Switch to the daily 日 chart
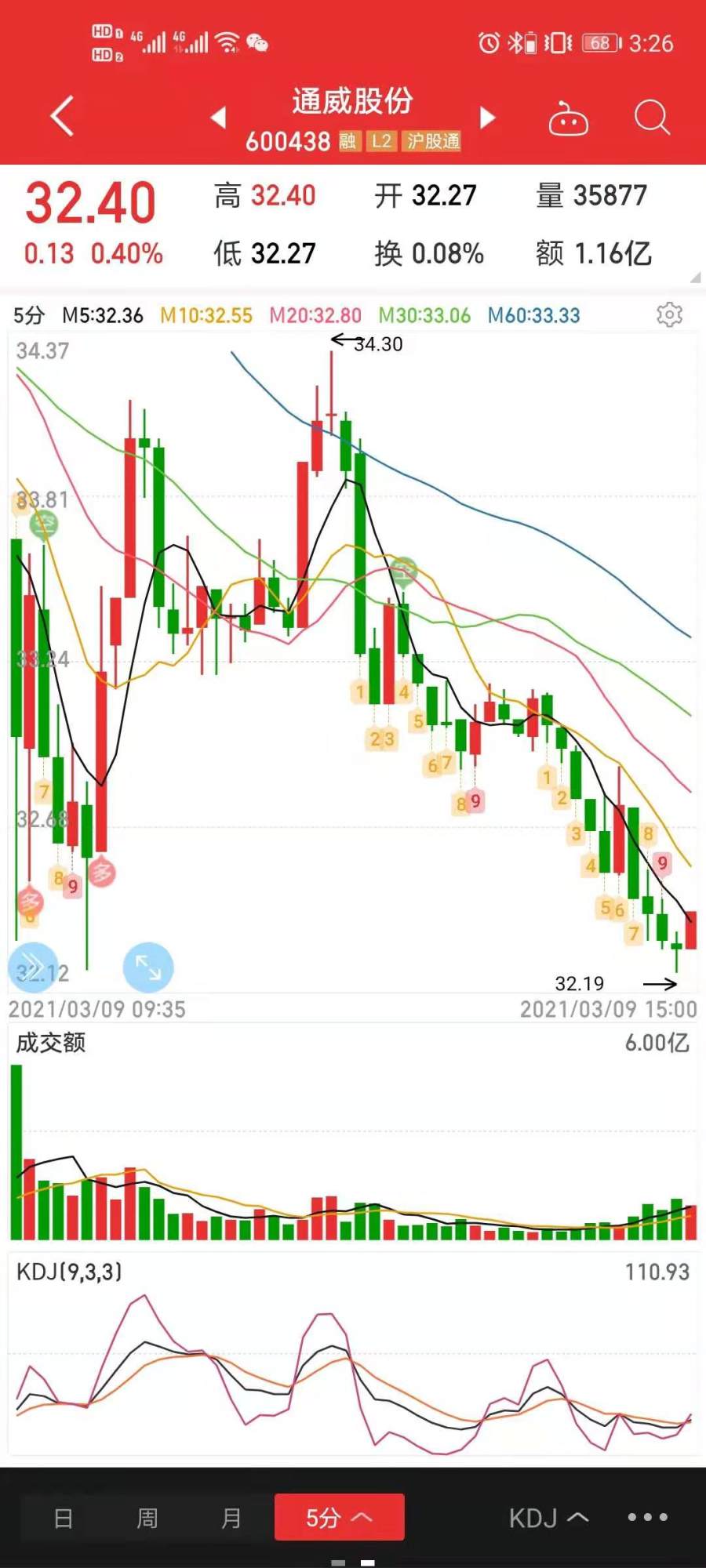The width and height of the screenshot is (706, 1568). (x=64, y=1518)
